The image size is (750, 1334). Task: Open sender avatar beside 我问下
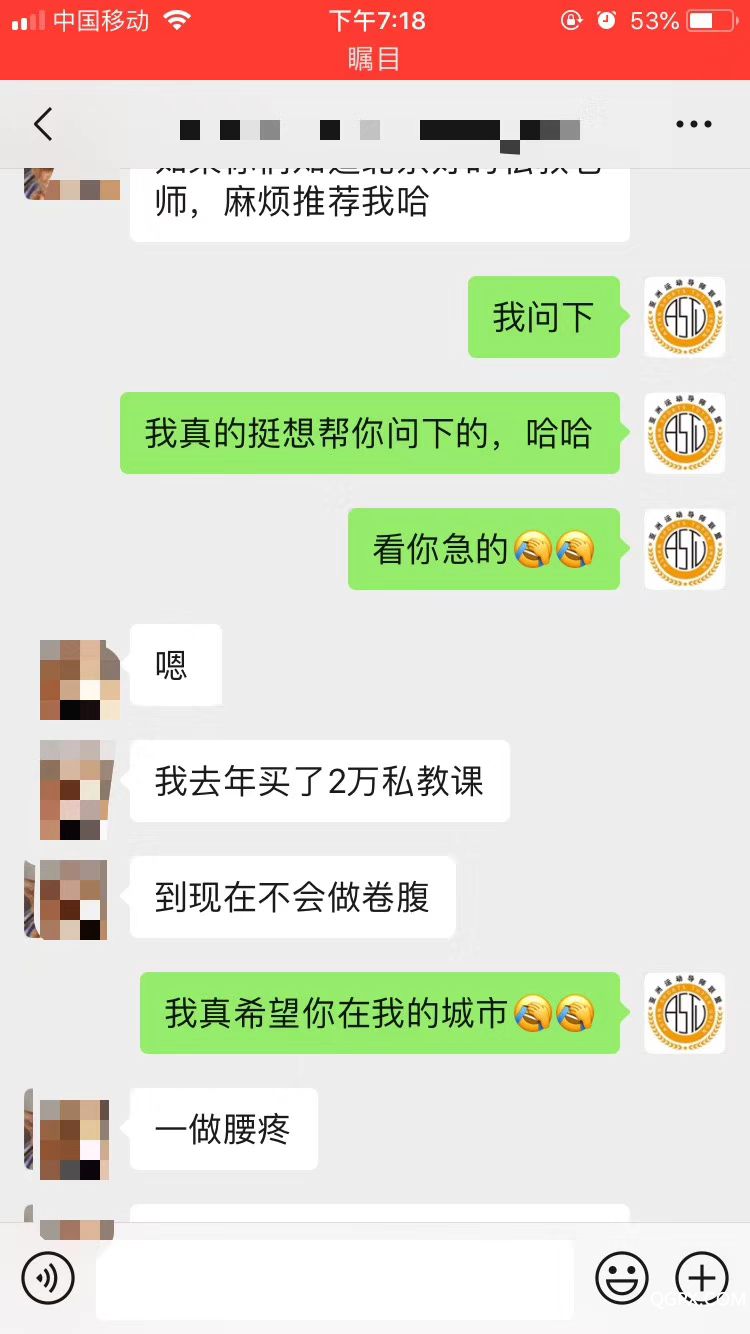click(x=684, y=318)
